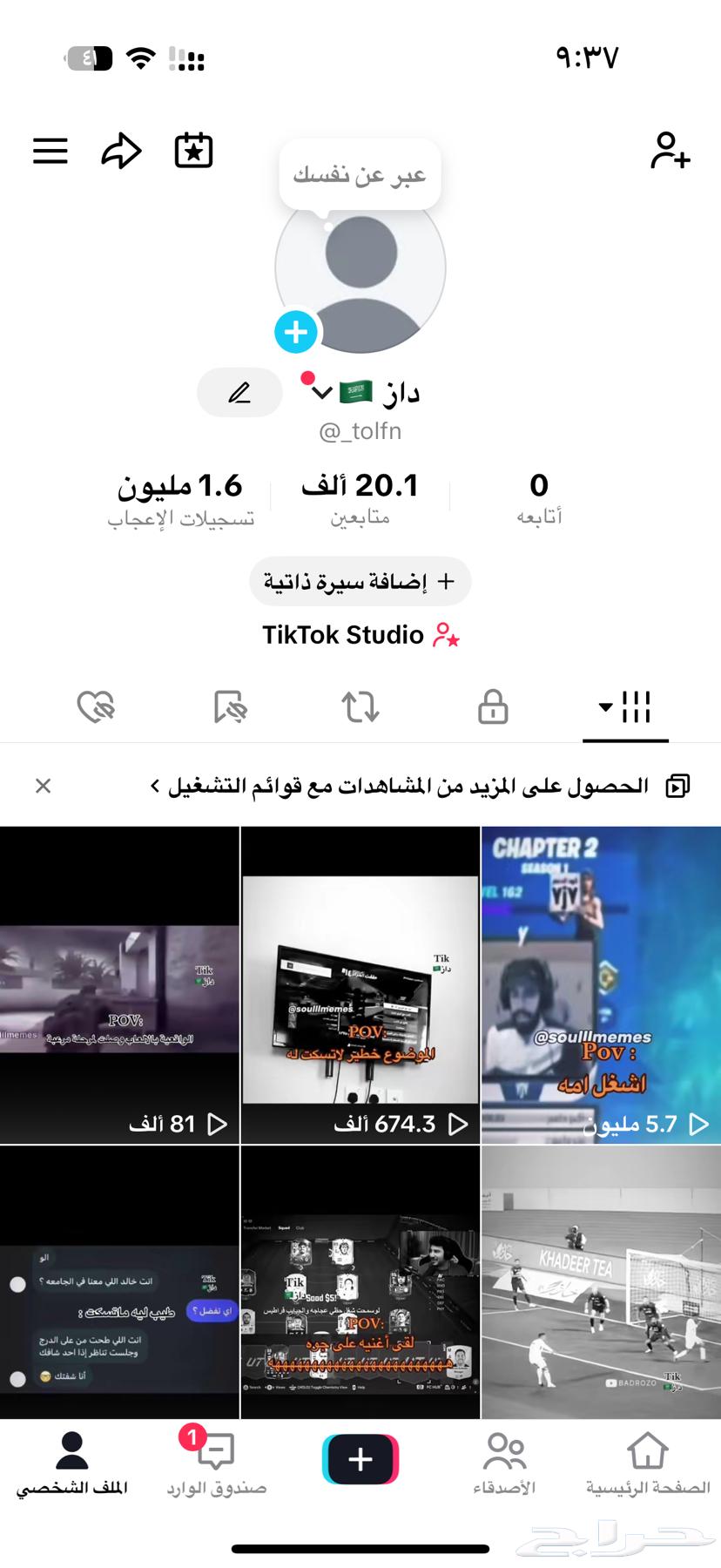721x1568 pixels.
Task: Switch to the liked videos tab
Action: coord(97,707)
